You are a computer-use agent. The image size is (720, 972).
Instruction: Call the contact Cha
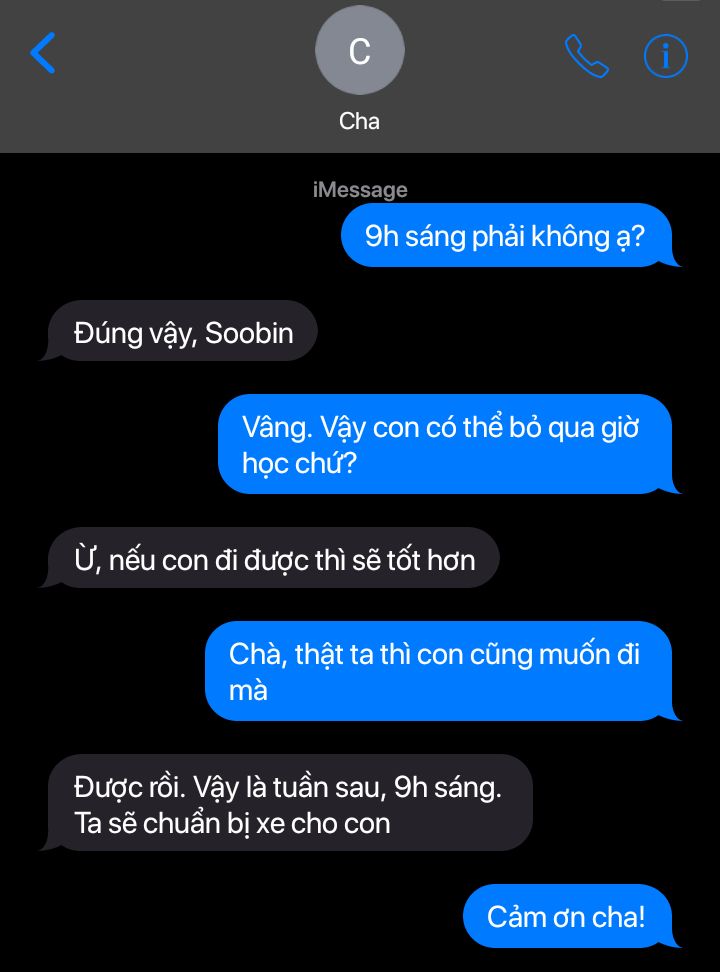[x=586, y=57]
